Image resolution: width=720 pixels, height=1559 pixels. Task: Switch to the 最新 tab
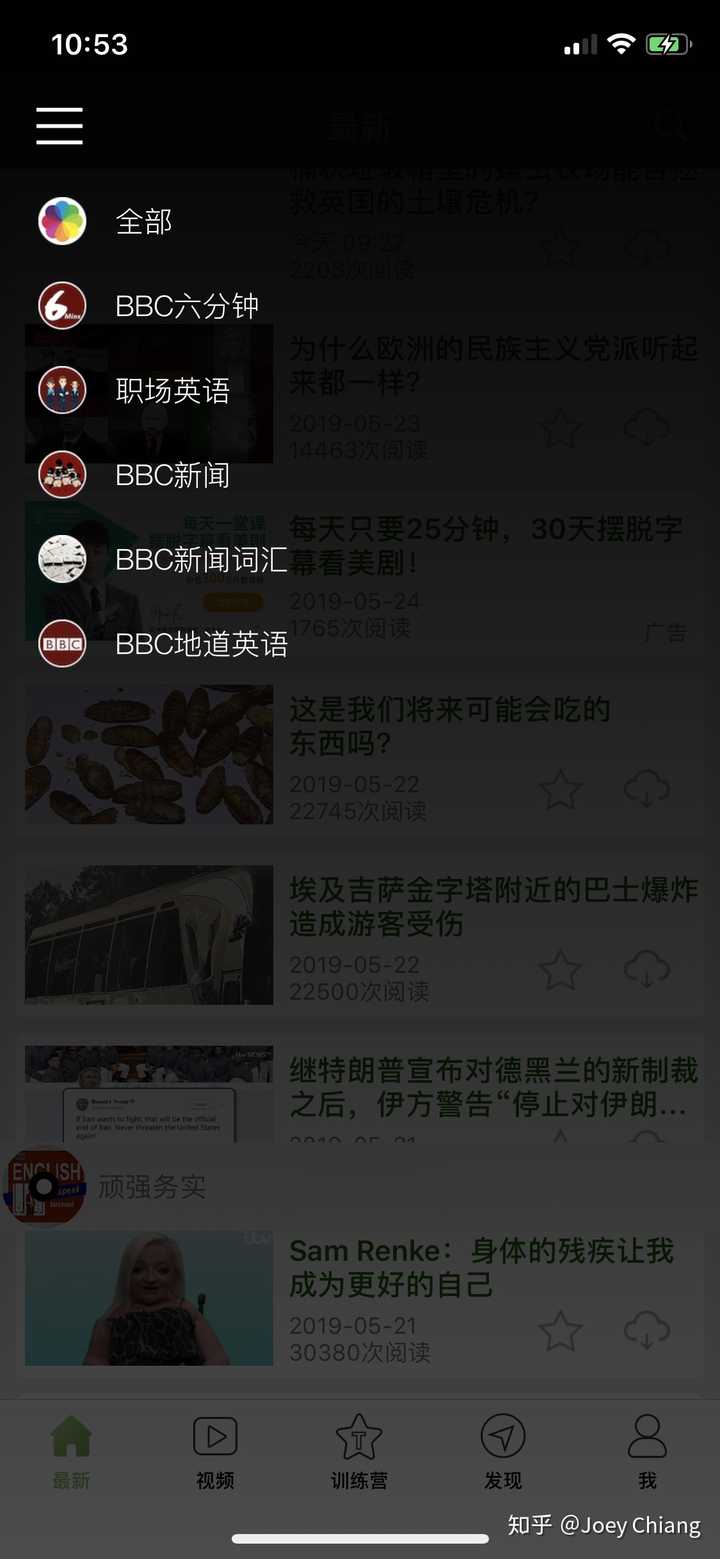point(71,1451)
